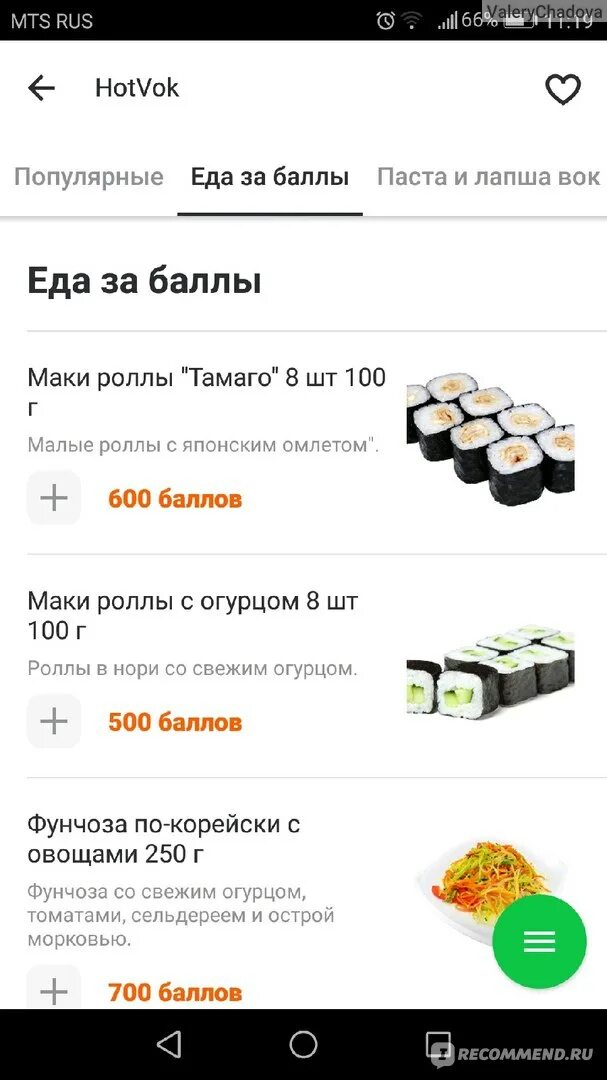Tap plus for Фунчоза по-корейски
The height and width of the screenshot is (1080, 607).
[54, 990]
